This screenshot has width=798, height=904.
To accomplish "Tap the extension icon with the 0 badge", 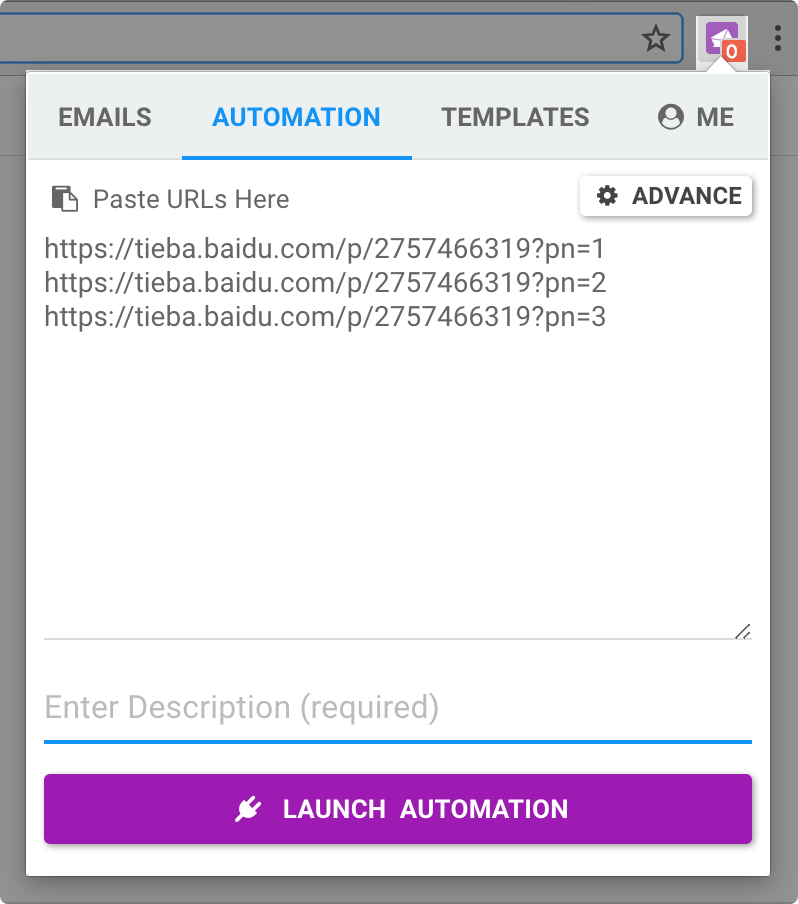I will coord(723,41).
